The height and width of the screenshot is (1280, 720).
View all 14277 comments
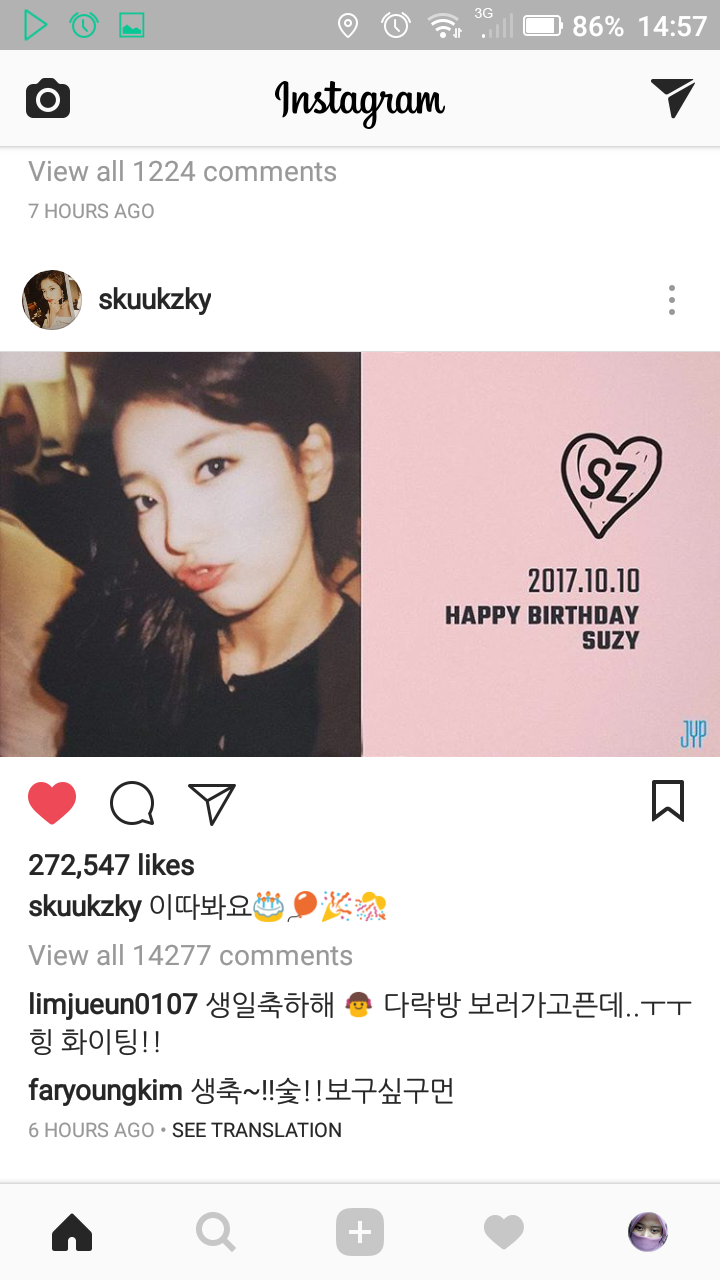(x=190, y=955)
